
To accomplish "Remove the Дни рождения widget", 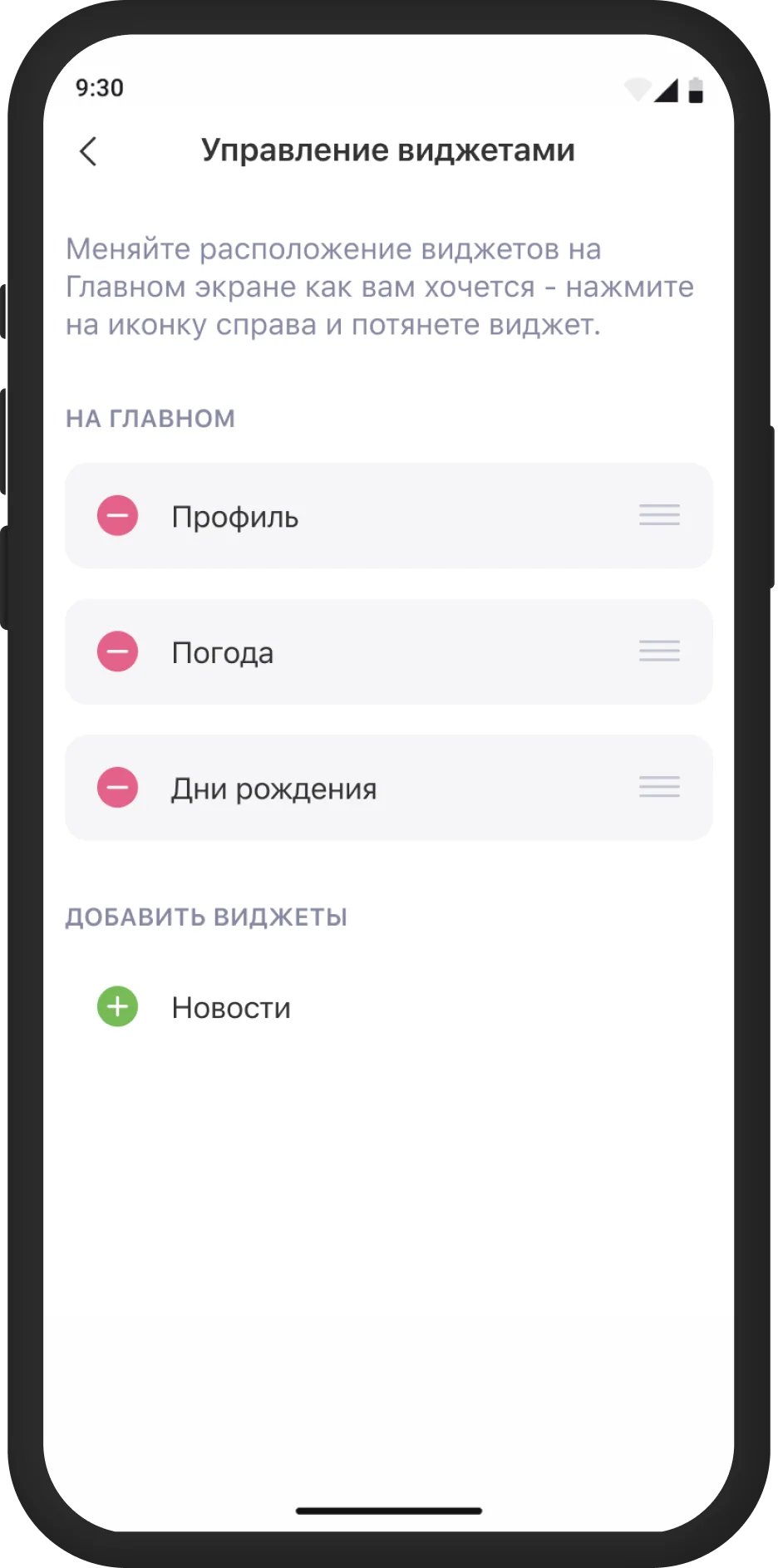I will click(118, 788).
